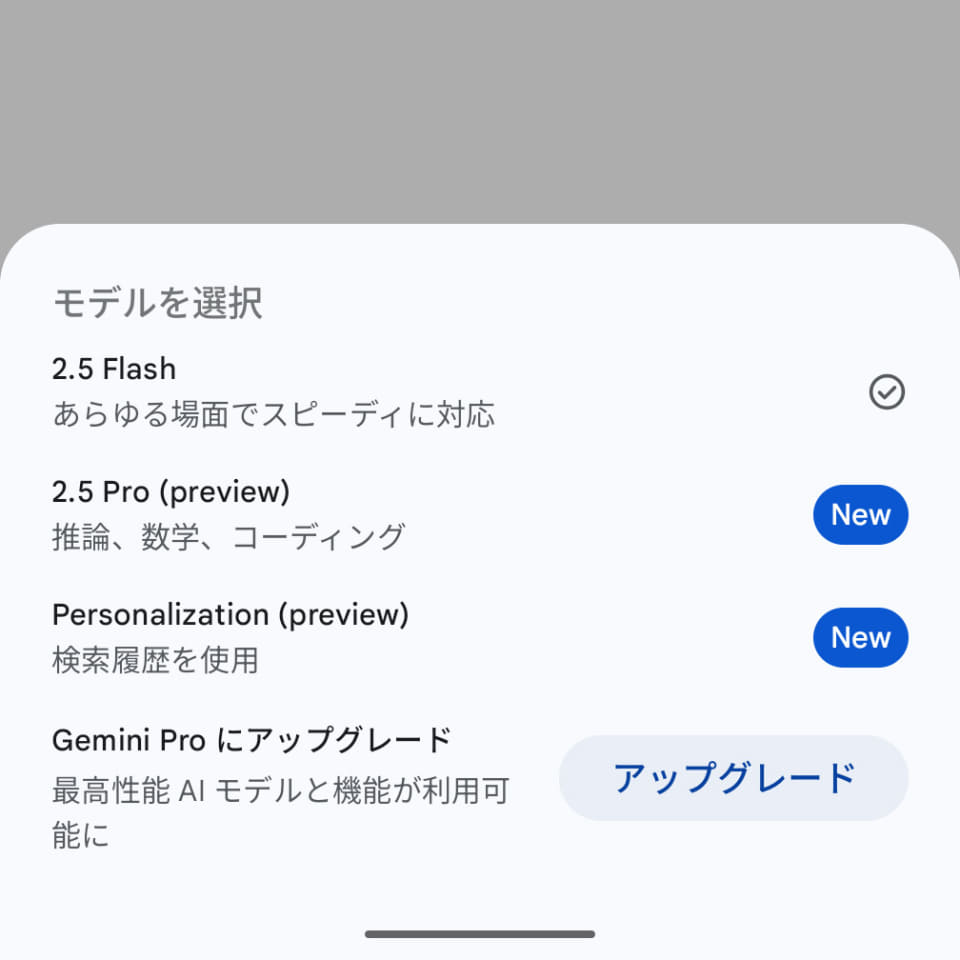Select the 2.5 Flash model
The height and width of the screenshot is (960, 960).
click(x=273, y=391)
